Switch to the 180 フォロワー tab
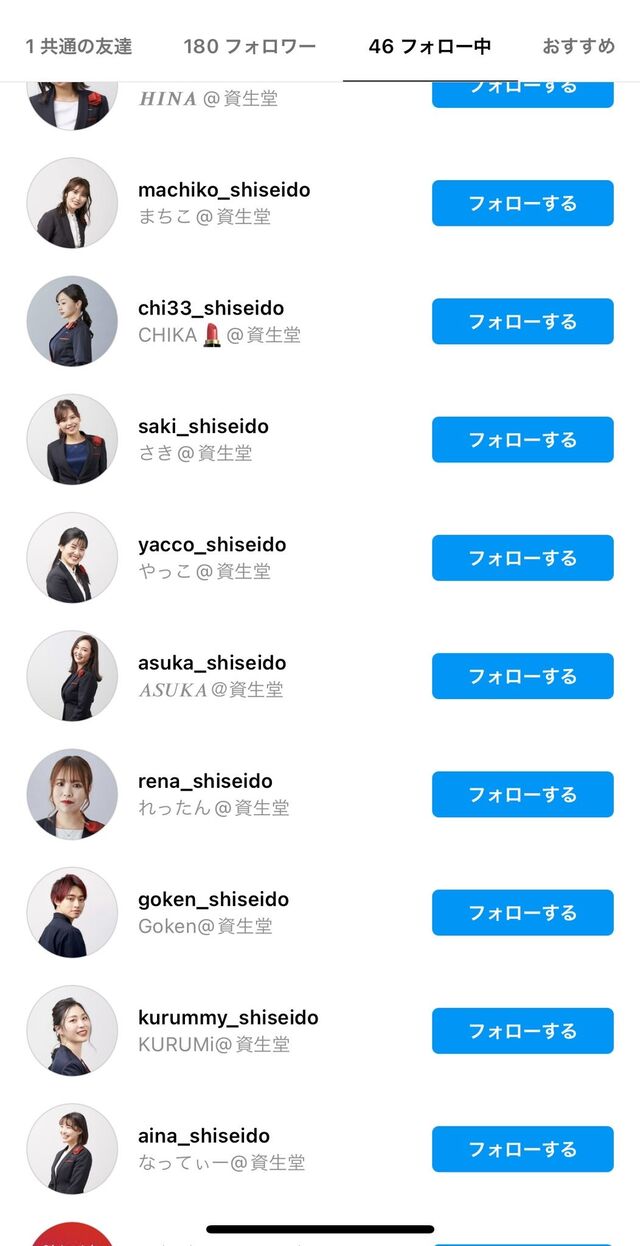The height and width of the screenshot is (1246, 640). [x=249, y=46]
